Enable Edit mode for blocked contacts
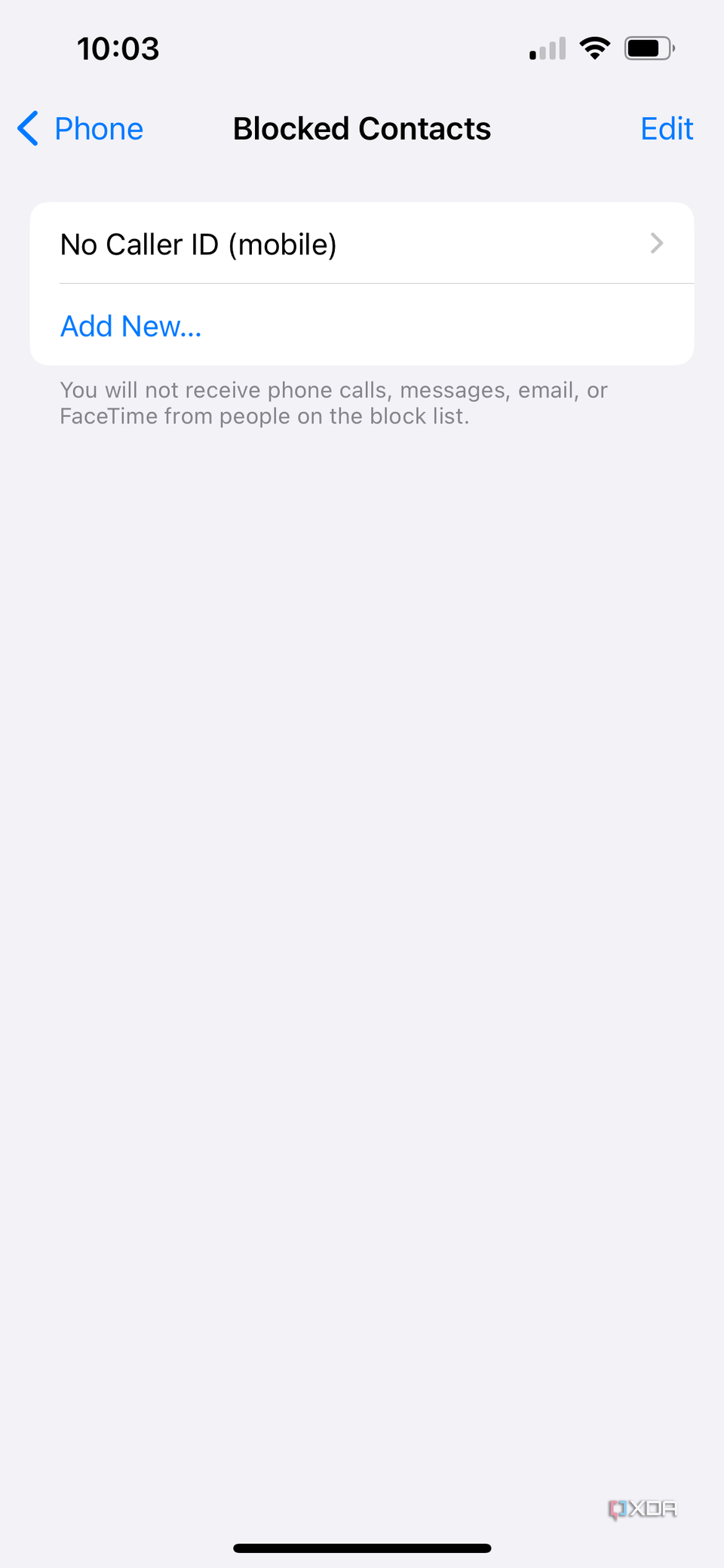The width and height of the screenshot is (724, 1568). (667, 128)
